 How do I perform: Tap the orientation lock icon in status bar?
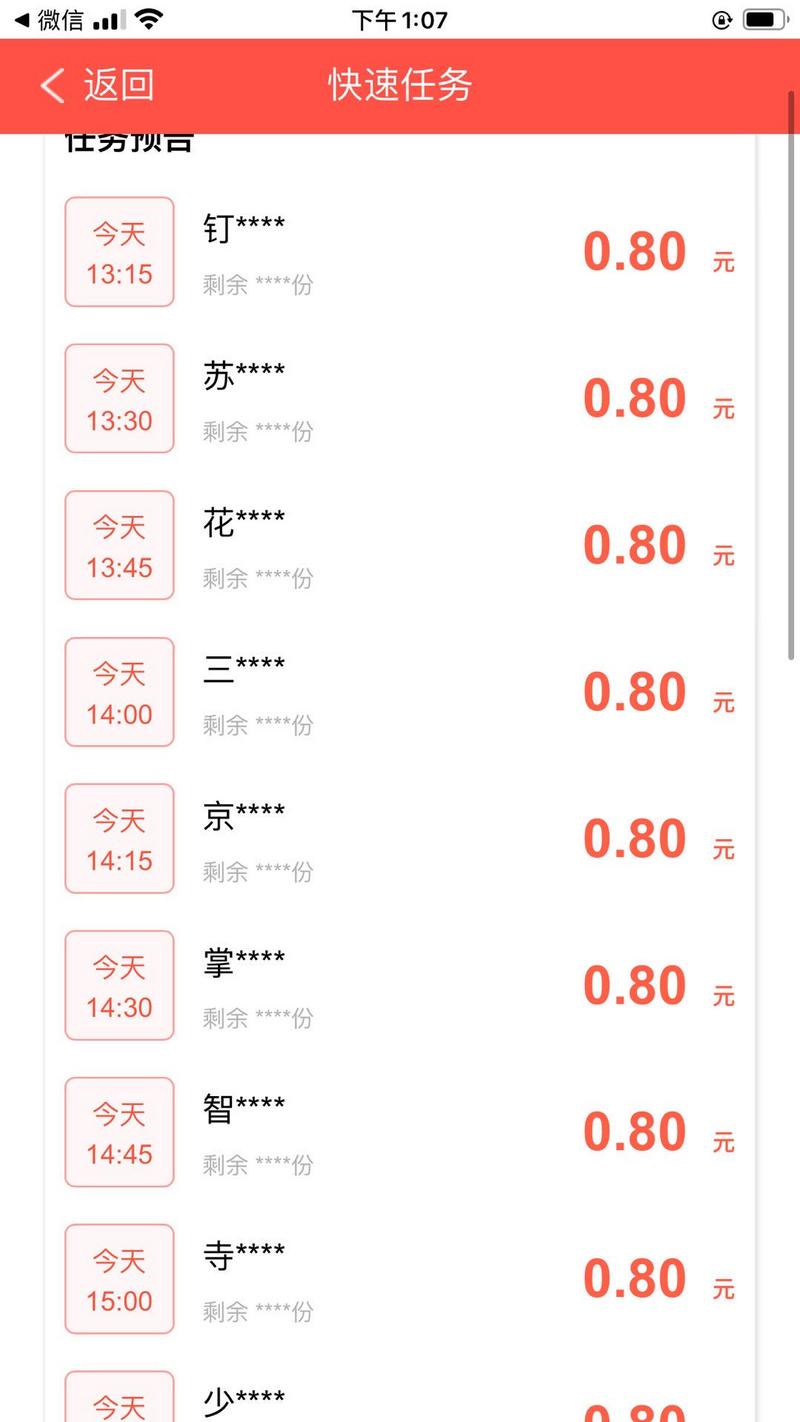(x=721, y=18)
